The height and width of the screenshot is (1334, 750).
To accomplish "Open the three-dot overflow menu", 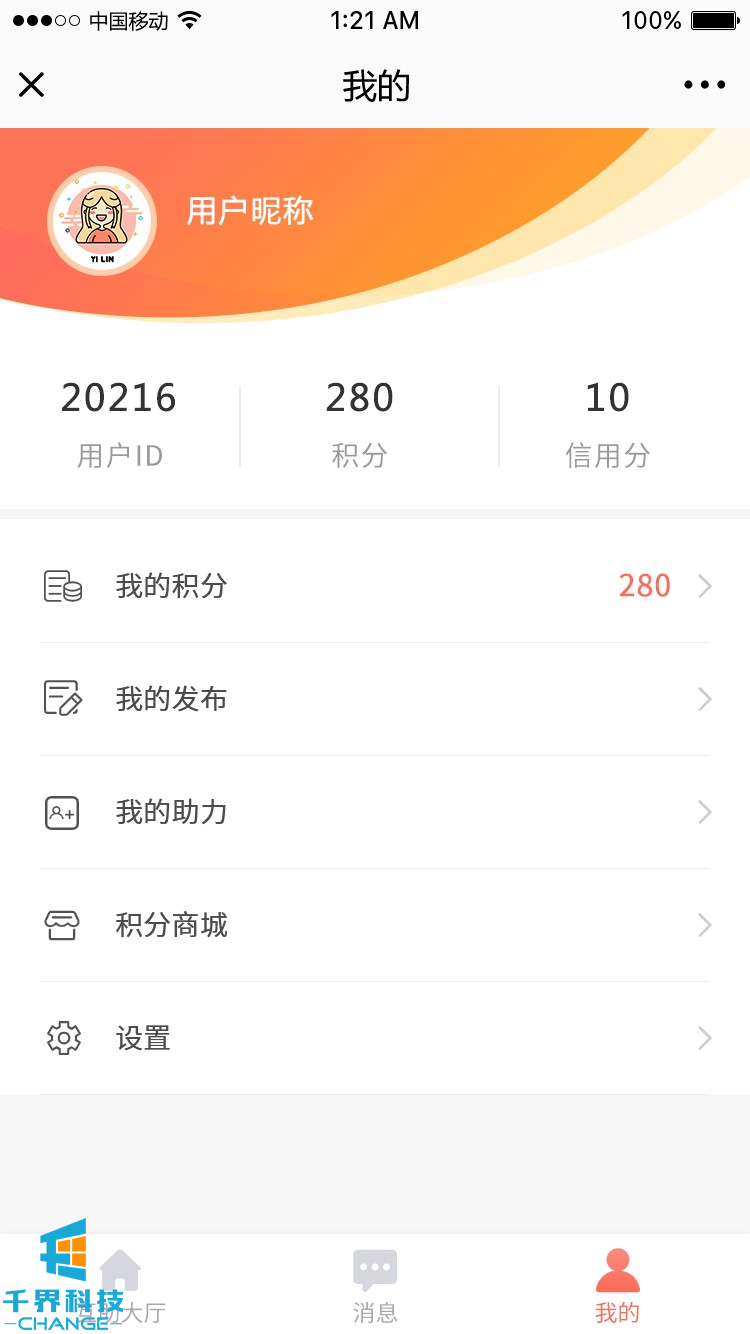I will tap(705, 86).
